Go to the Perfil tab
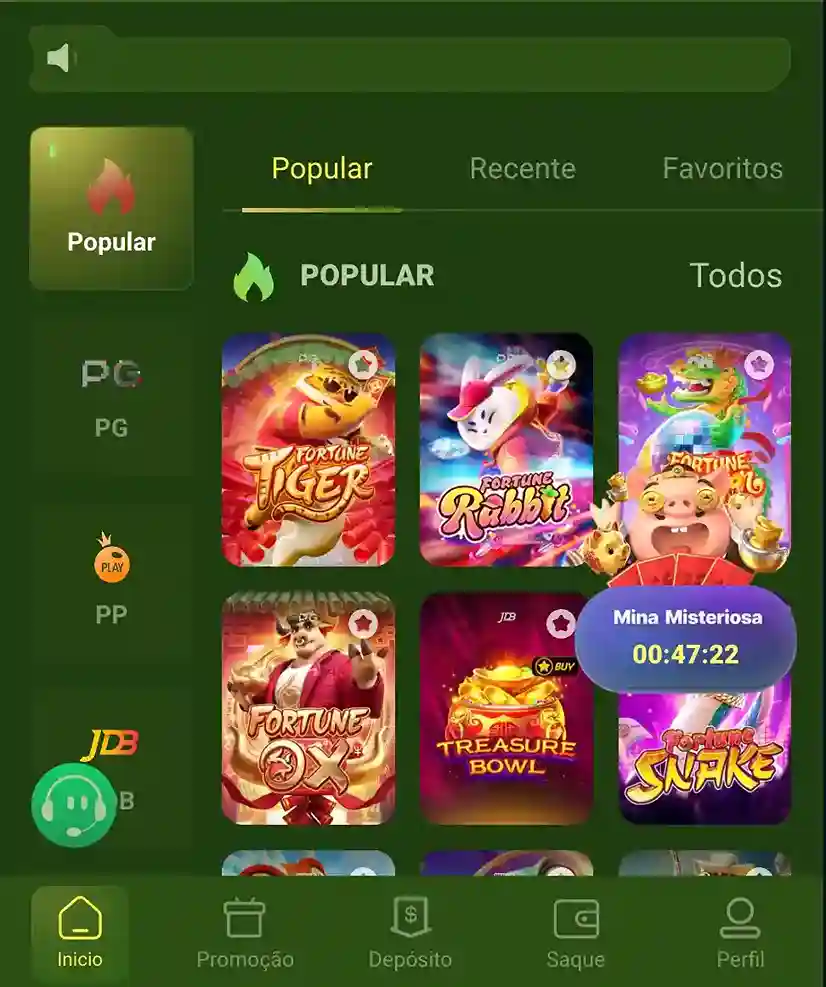Screen dimensions: 826x987 click(x=740, y=933)
